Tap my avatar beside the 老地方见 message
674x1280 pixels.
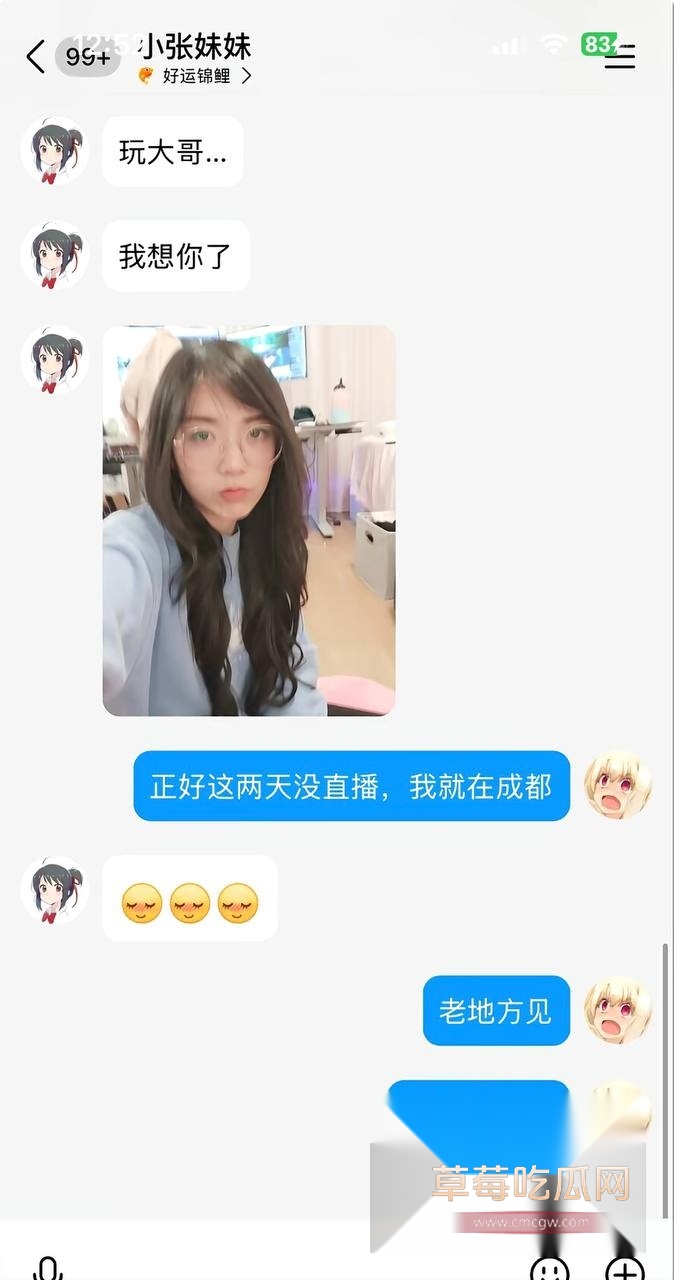click(x=617, y=1010)
